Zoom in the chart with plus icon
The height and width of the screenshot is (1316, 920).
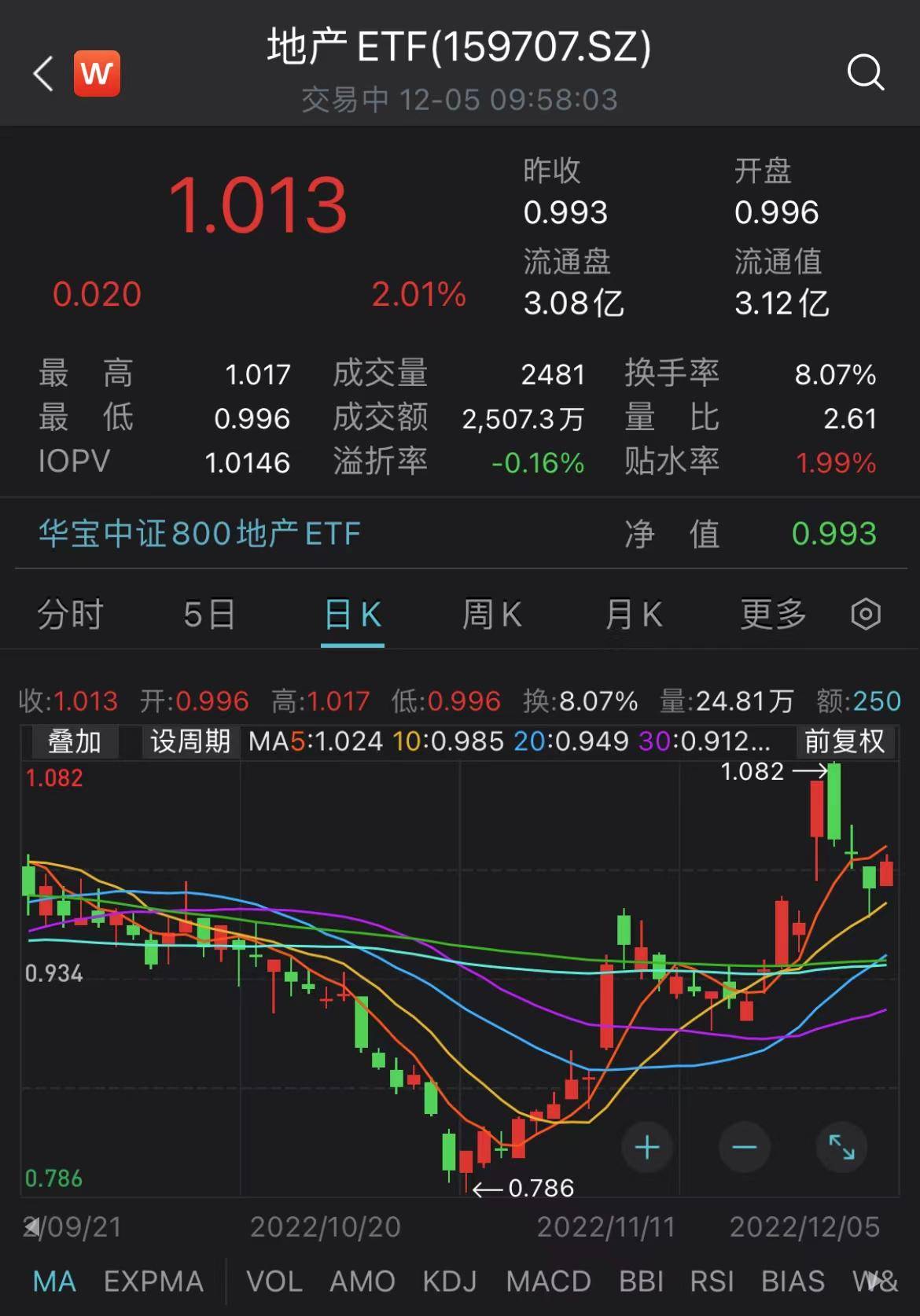click(646, 1147)
